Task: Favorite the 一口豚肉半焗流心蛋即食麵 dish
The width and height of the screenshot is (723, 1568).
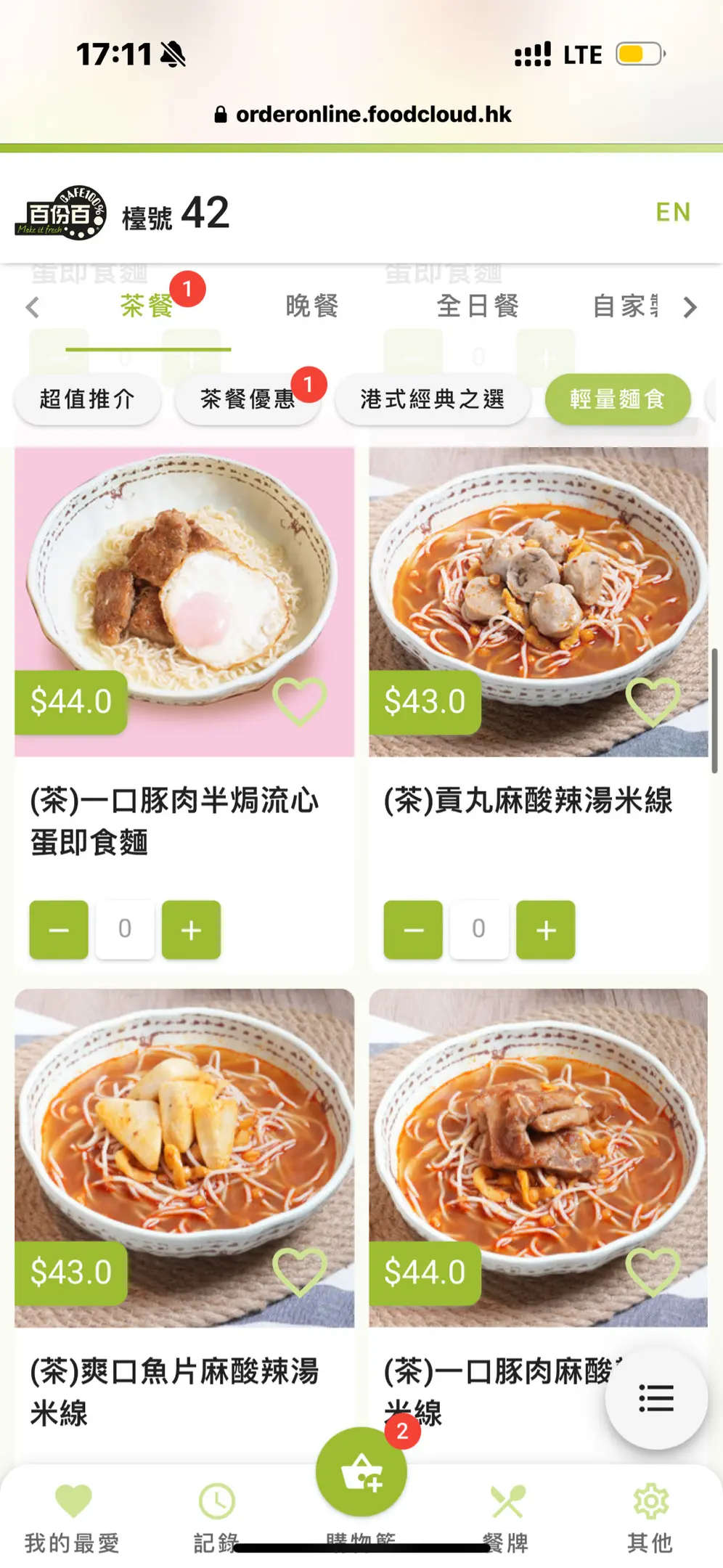Action: [299, 702]
